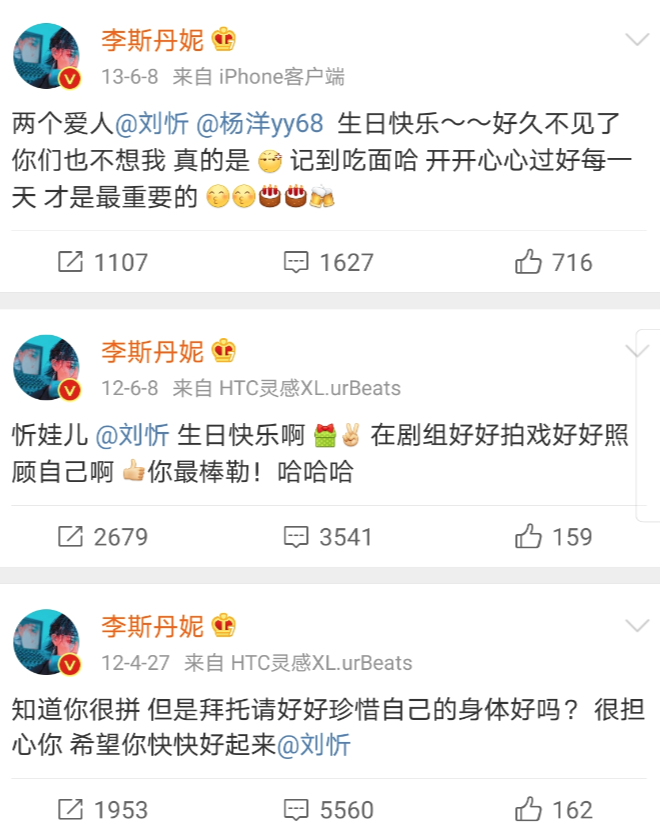Expand options chevron on the 12-4-27 post
This screenshot has width=660, height=836.
(x=637, y=625)
